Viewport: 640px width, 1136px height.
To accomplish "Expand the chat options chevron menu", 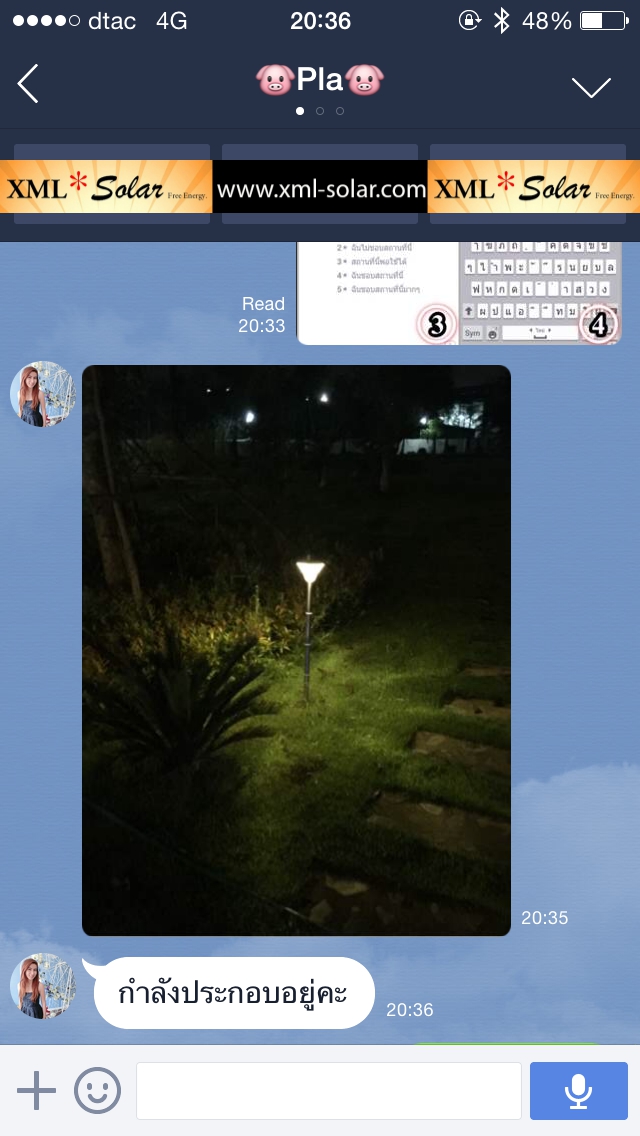I will click(591, 86).
